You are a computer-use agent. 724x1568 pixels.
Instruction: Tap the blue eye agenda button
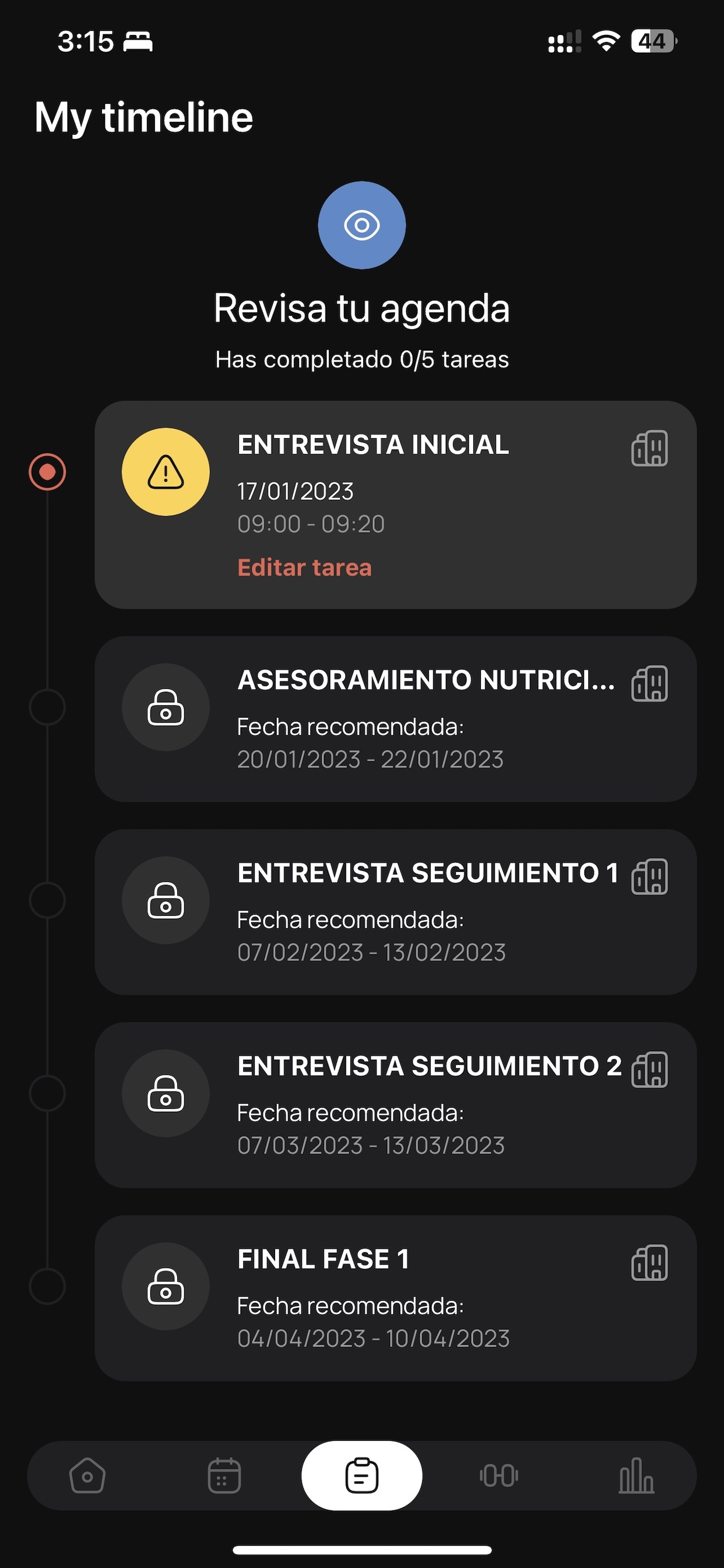pyautogui.click(x=362, y=225)
